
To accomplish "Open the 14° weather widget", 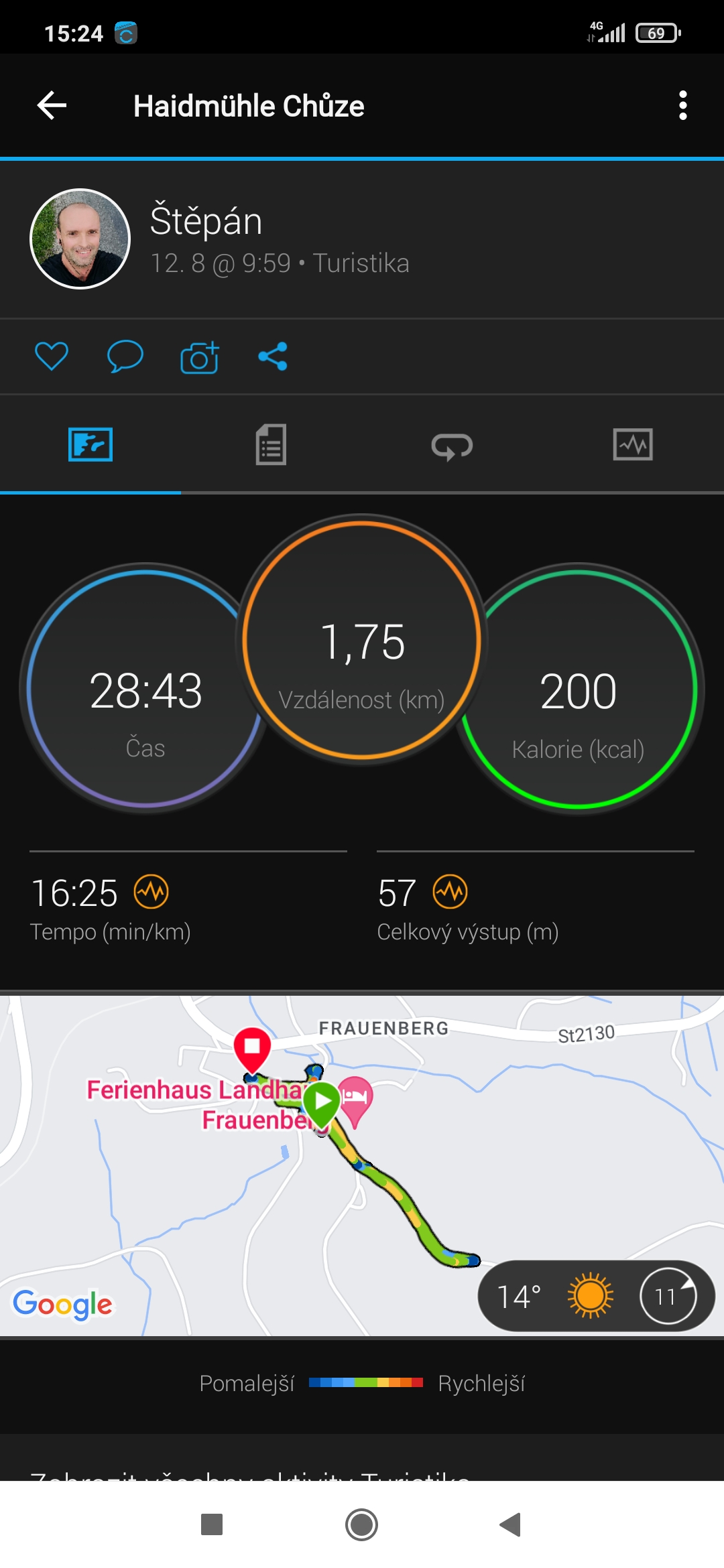I will 596,1296.
